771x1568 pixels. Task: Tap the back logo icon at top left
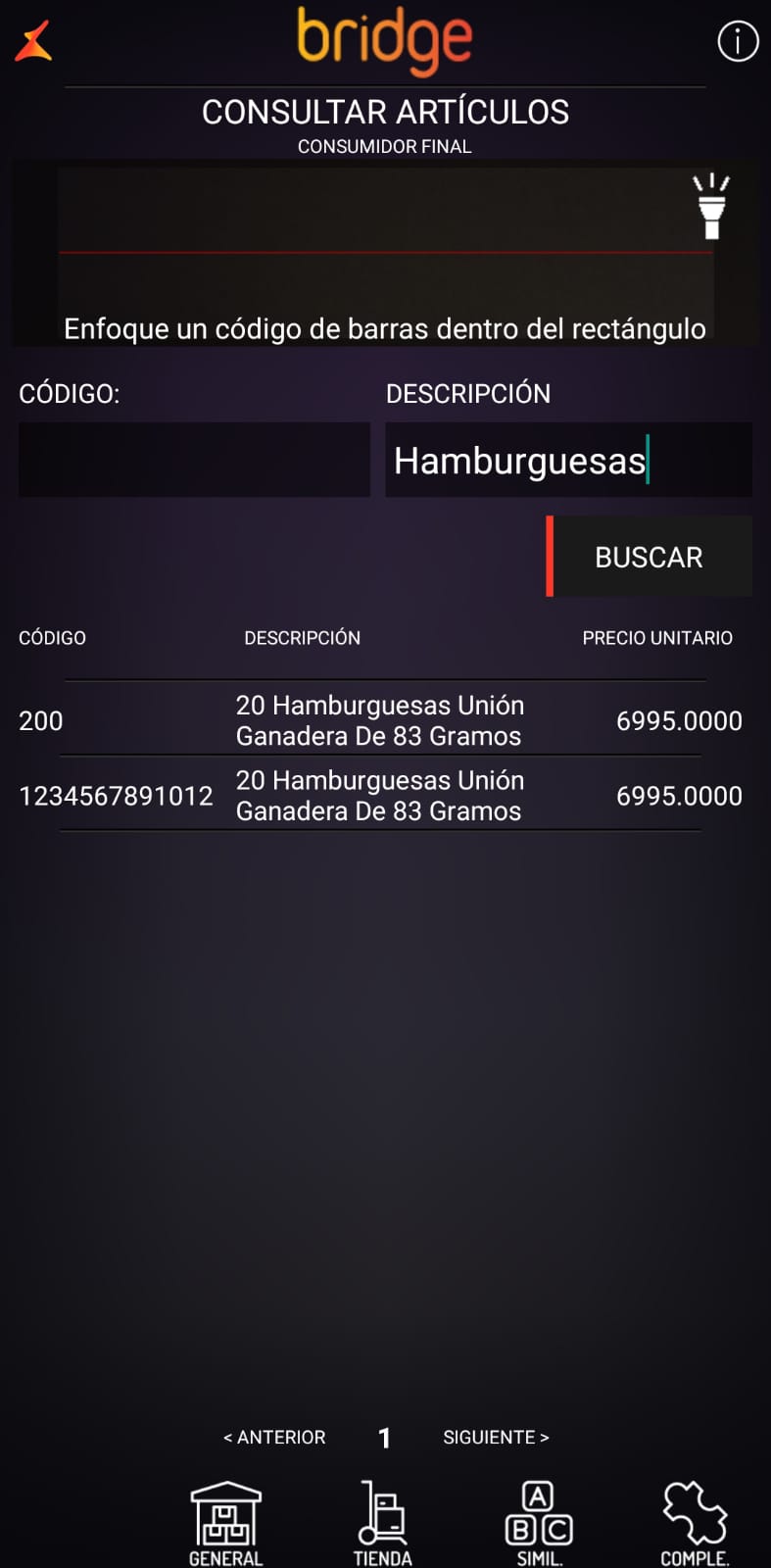33,41
